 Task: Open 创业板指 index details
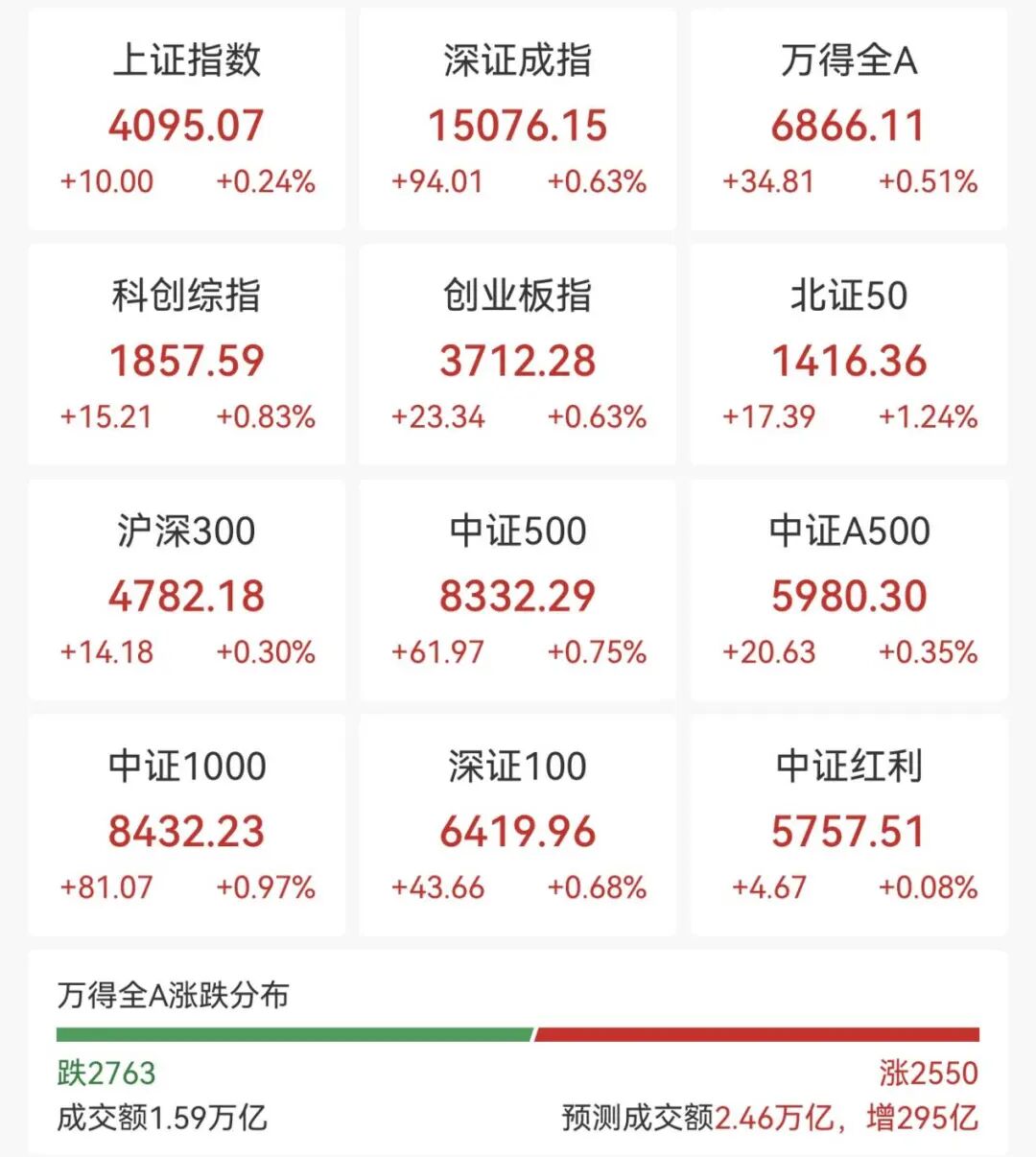(x=517, y=355)
